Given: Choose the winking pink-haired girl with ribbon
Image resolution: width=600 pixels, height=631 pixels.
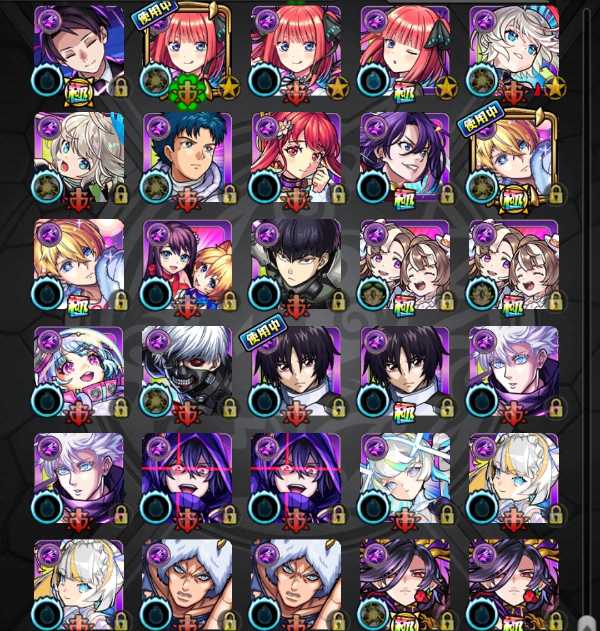Looking at the screenshot, I should [404, 50].
